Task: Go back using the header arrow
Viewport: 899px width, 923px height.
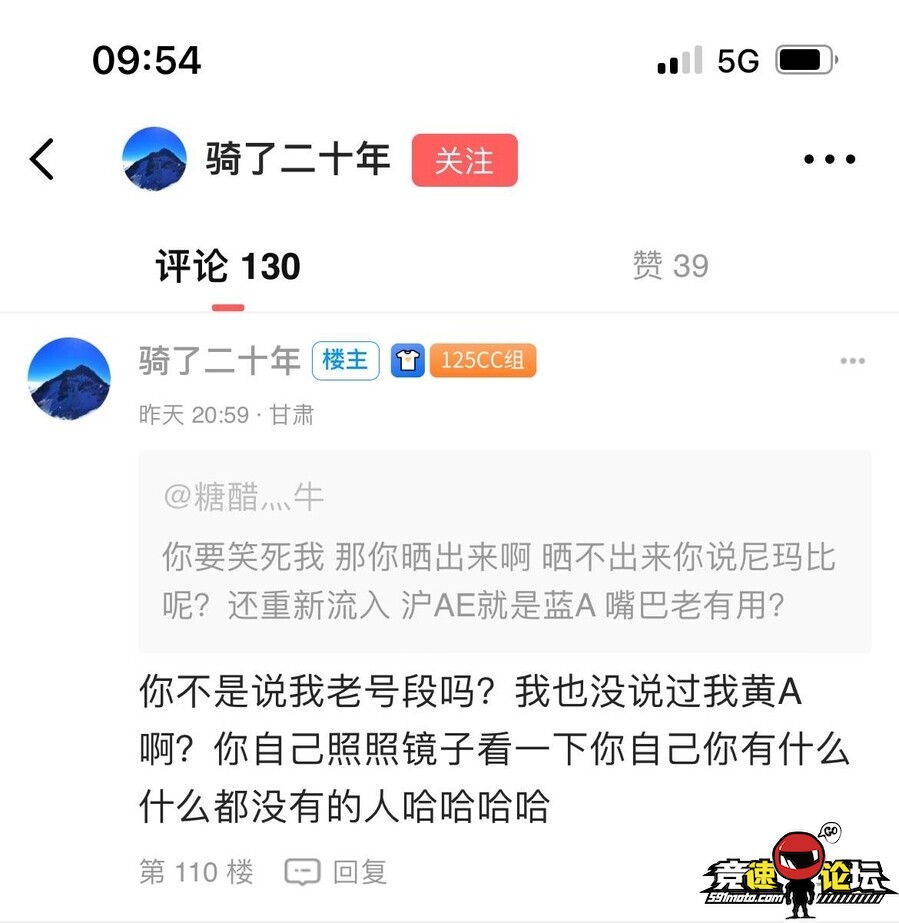Action: pyautogui.click(x=42, y=159)
